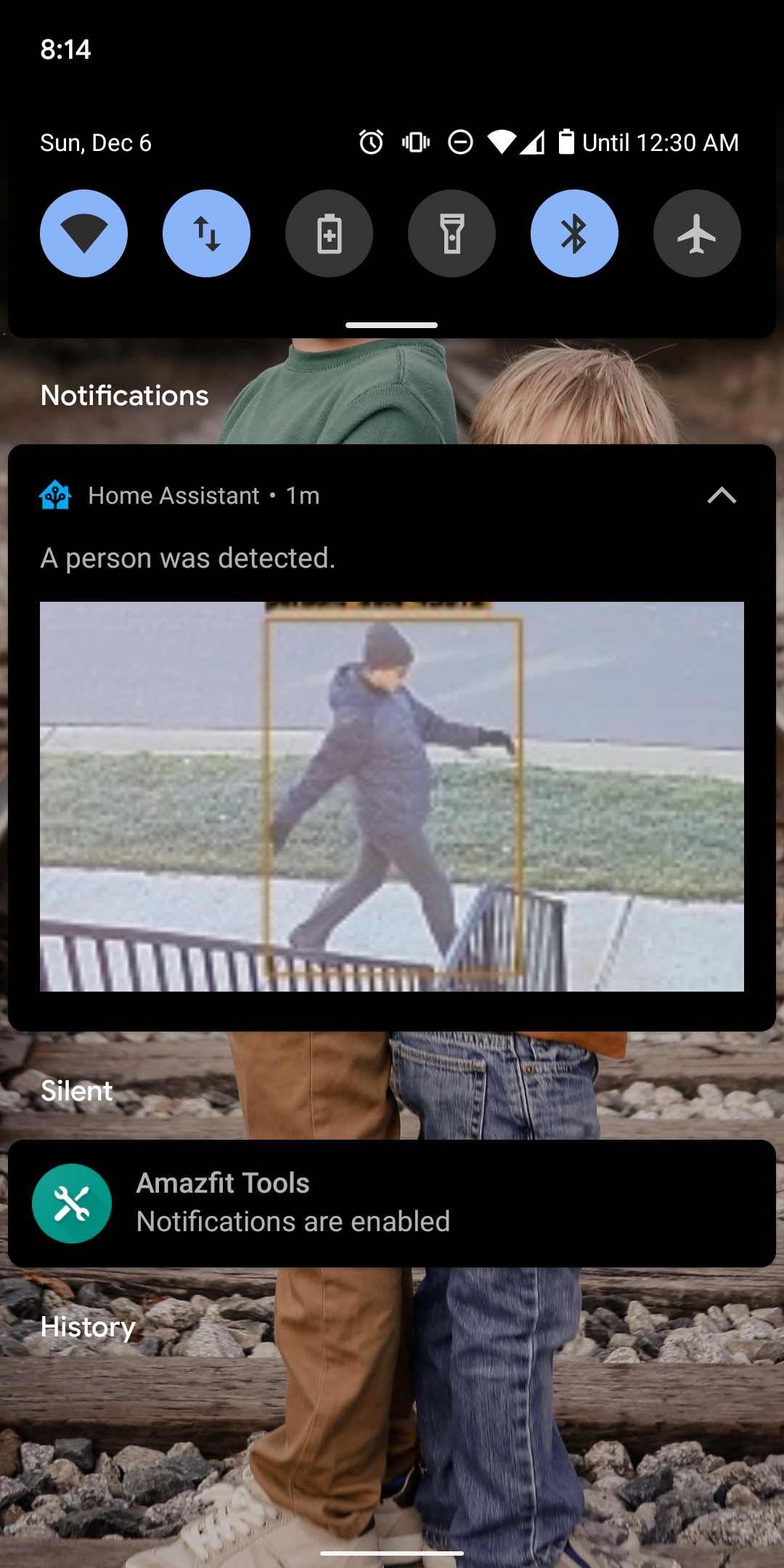Open notification History
The height and width of the screenshot is (1568, 784).
(x=88, y=1327)
